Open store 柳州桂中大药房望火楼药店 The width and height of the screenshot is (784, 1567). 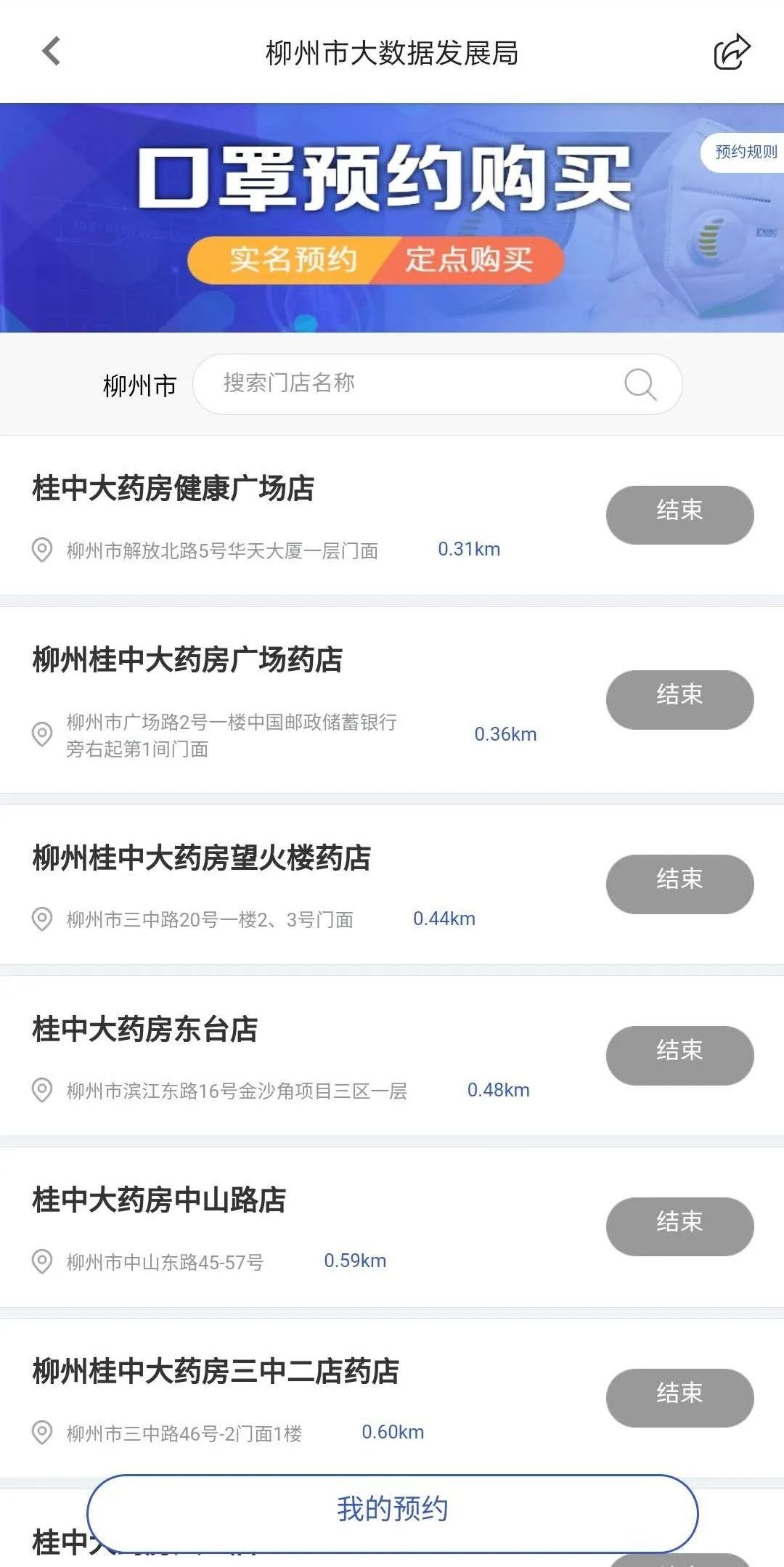pos(202,858)
